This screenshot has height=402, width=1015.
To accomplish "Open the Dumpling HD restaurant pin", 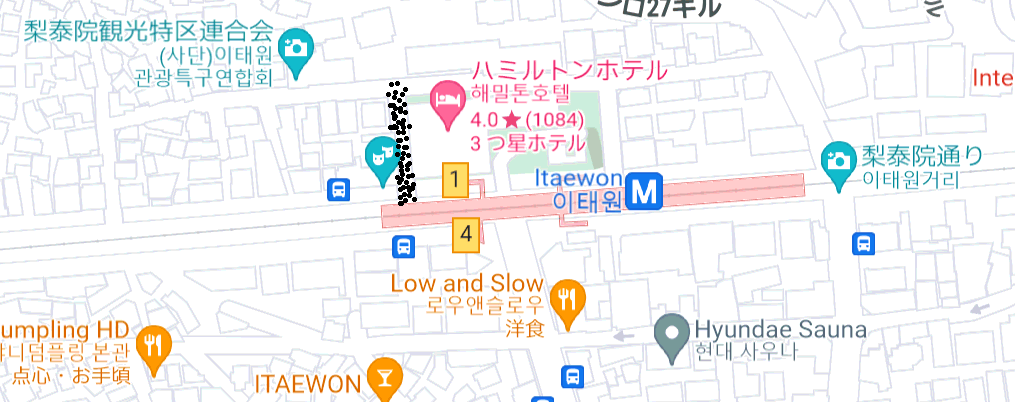I will (153, 345).
